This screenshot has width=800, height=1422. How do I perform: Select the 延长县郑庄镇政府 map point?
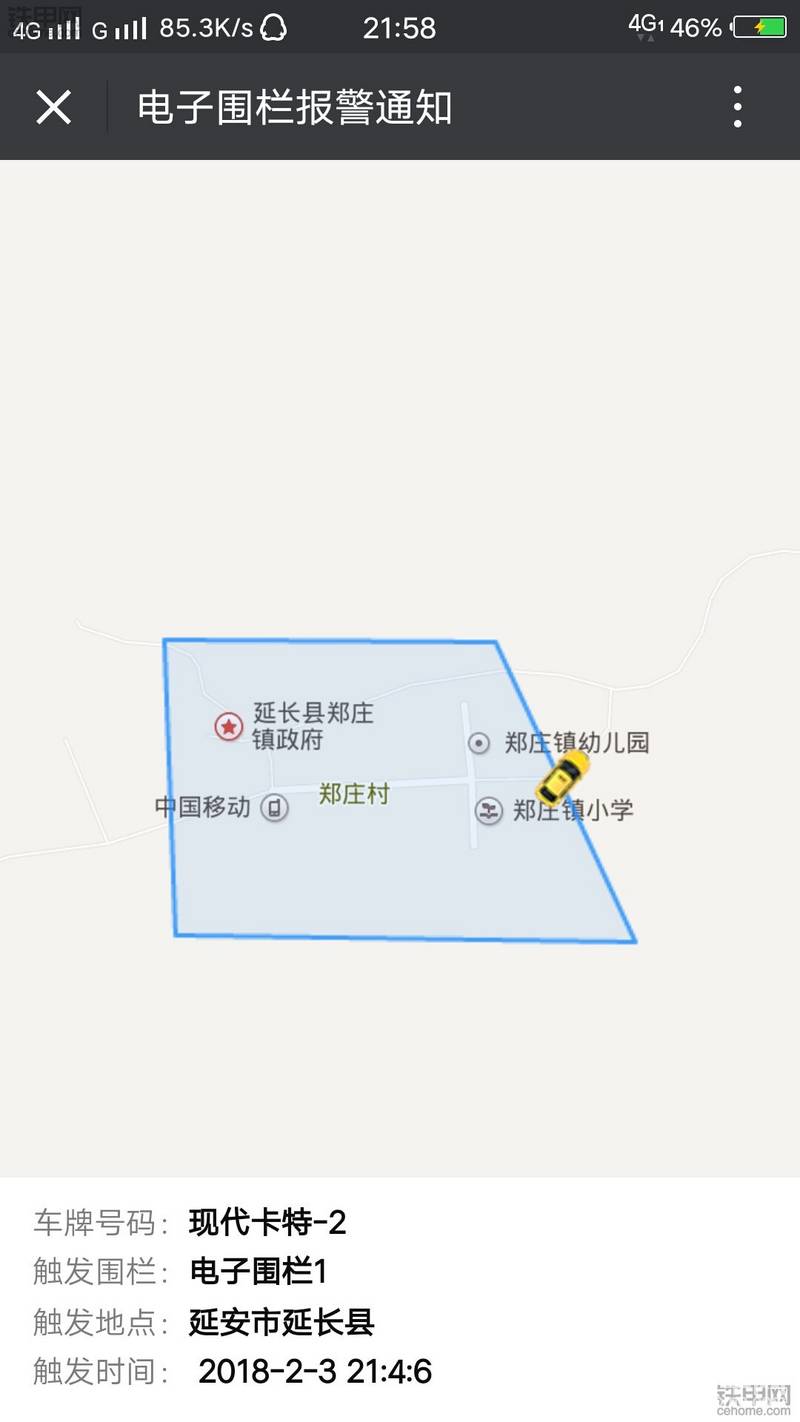230,726
